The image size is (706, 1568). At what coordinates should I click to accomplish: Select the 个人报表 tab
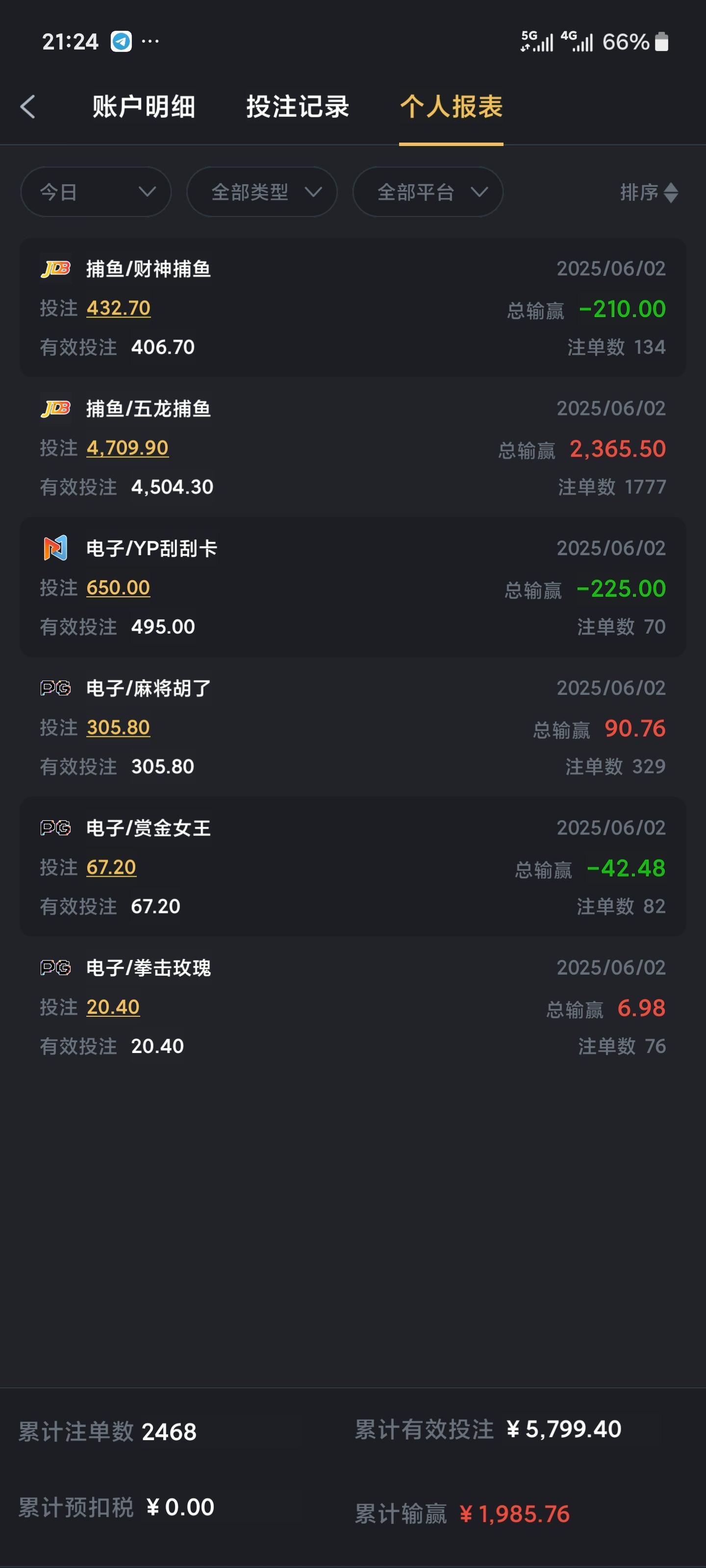[451, 107]
